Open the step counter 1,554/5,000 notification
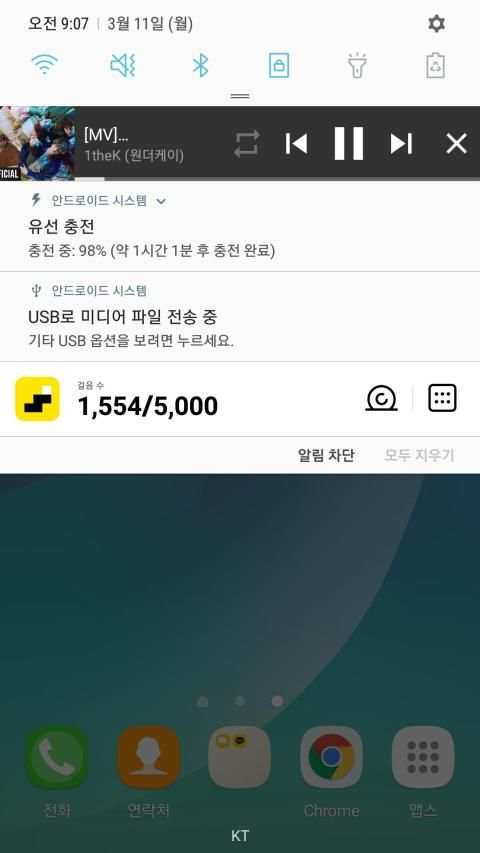This screenshot has height=853, width=480. pos(240,399)
